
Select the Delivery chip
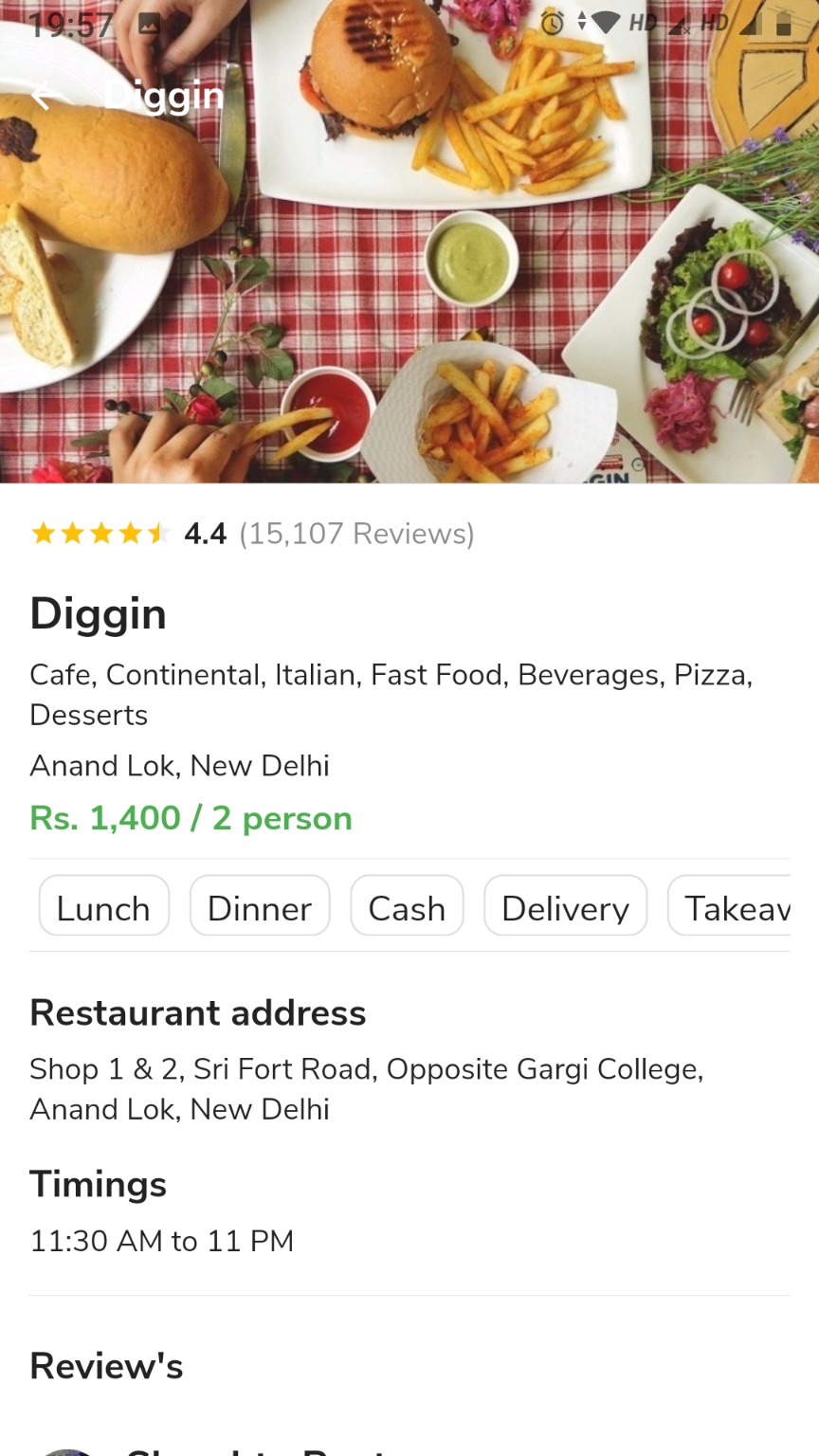(565, 907)
